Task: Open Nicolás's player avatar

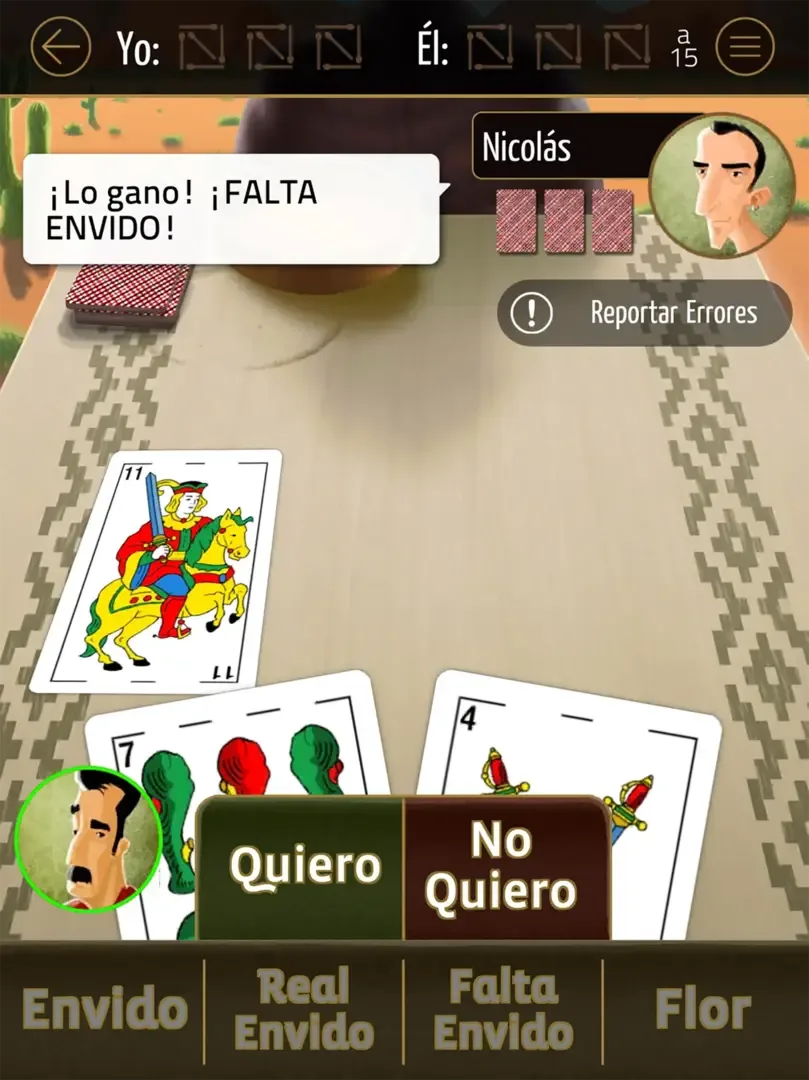Action: pyautogui.click(x=720, y=186)
